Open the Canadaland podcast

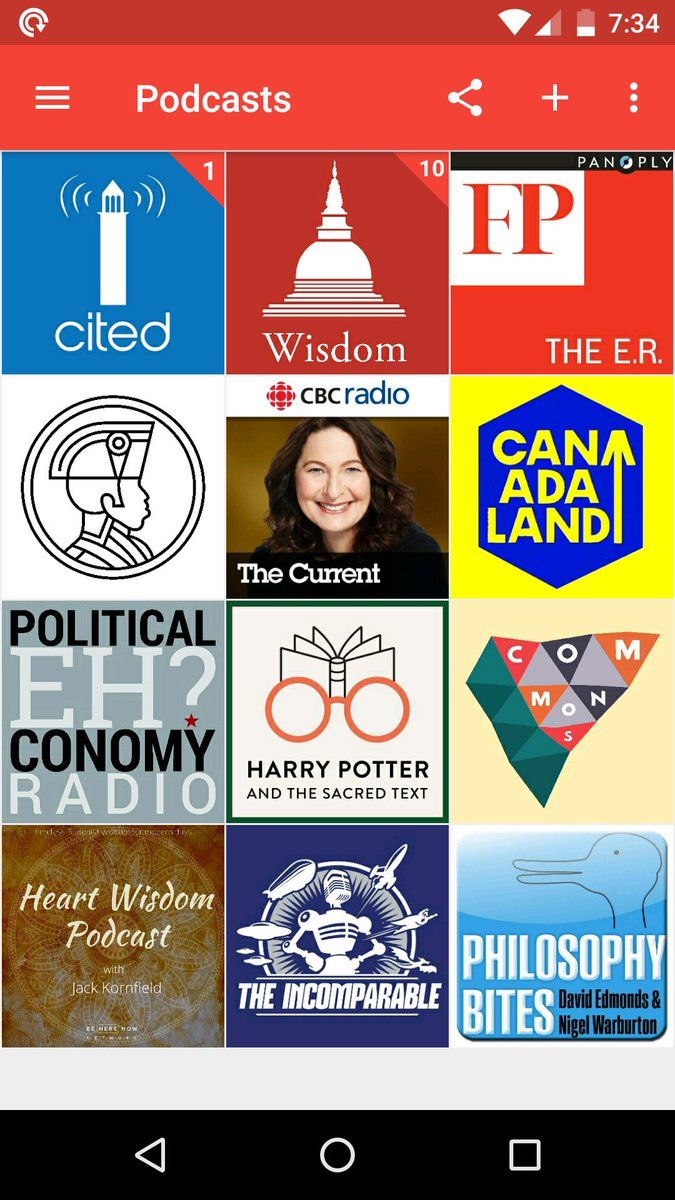coord(561,487)
